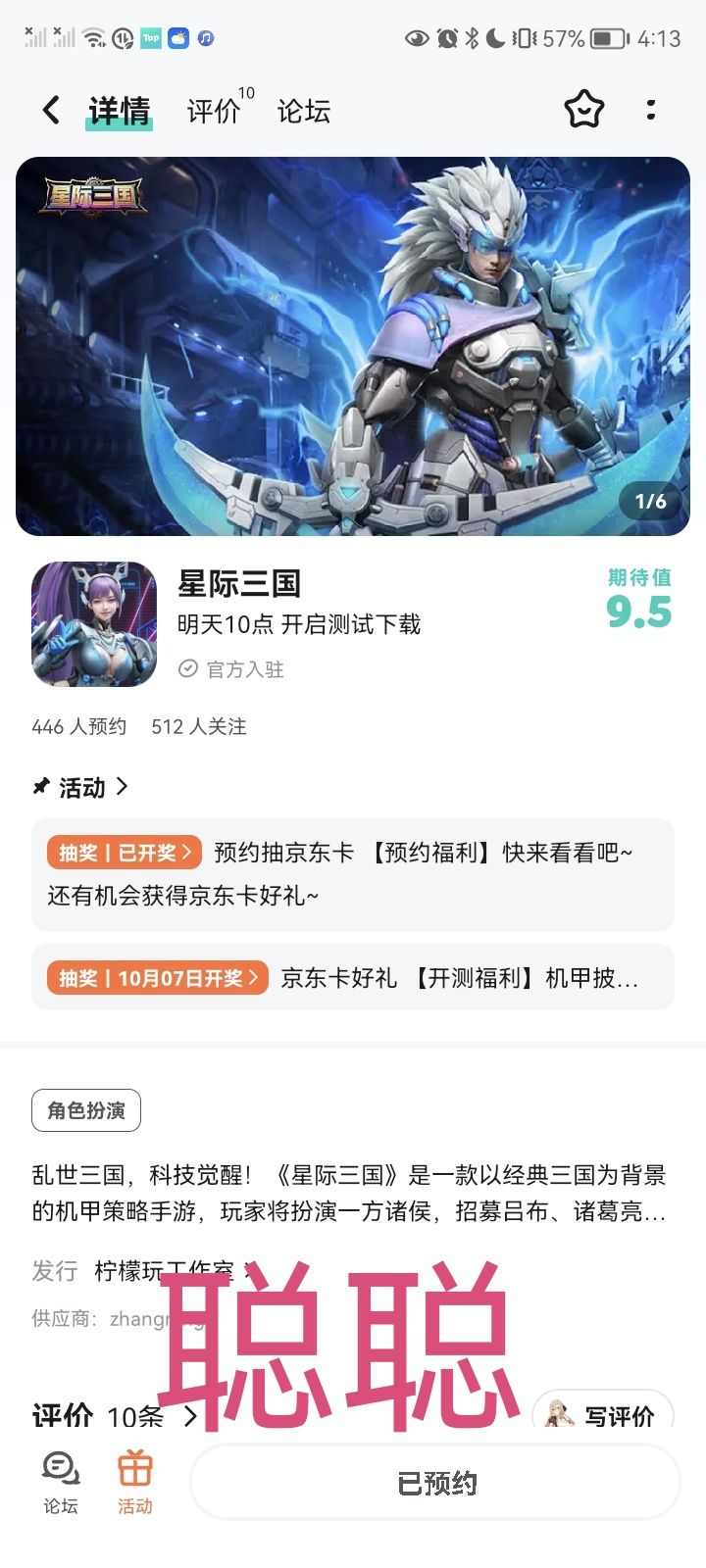Image resolution: width=706 pixels, height=1568 pixels.
Task: Expand the 活动 section chevron
Action: tap(121, 787)
